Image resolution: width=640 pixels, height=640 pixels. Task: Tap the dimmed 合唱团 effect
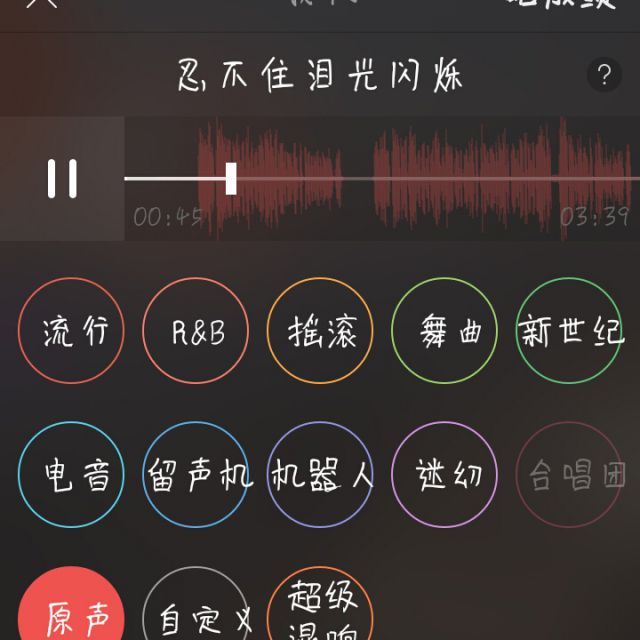(x=569, y=474)
